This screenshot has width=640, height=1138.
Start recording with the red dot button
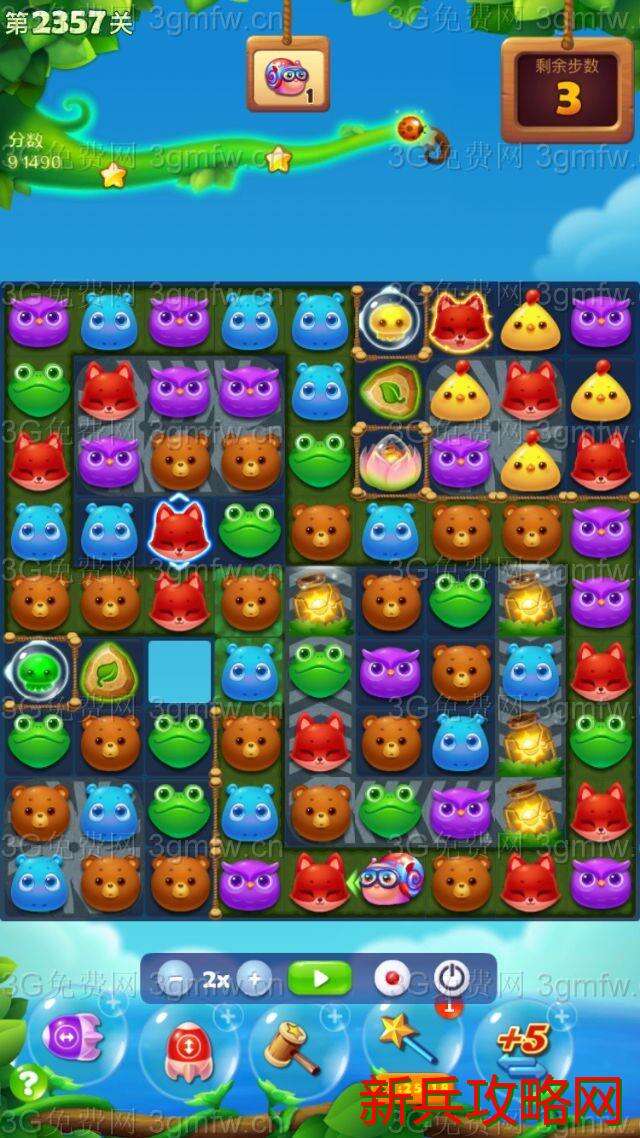(x=392, y=978)
